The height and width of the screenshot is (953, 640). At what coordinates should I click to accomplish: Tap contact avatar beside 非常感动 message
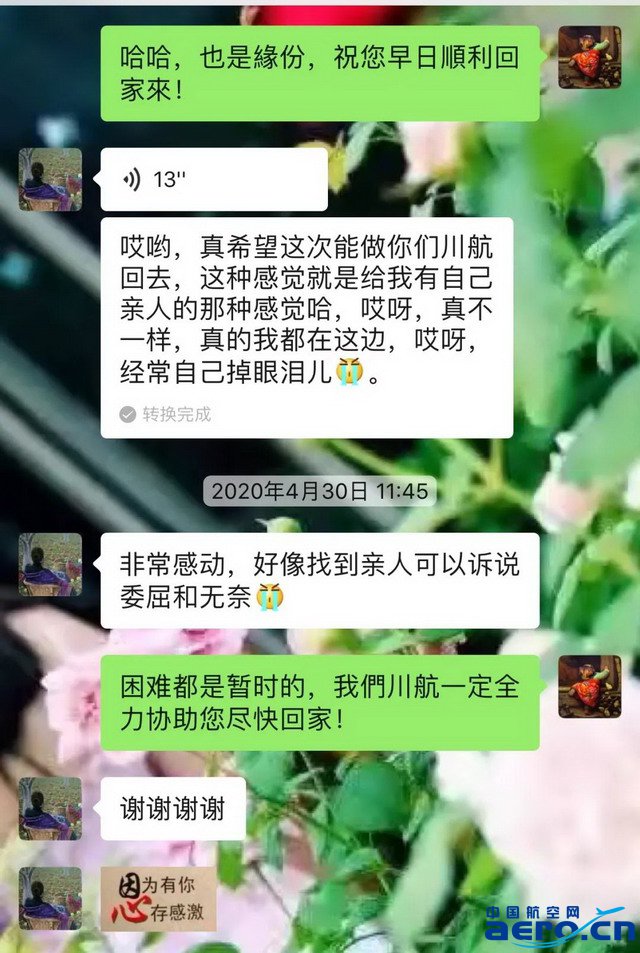pos(50,565)
